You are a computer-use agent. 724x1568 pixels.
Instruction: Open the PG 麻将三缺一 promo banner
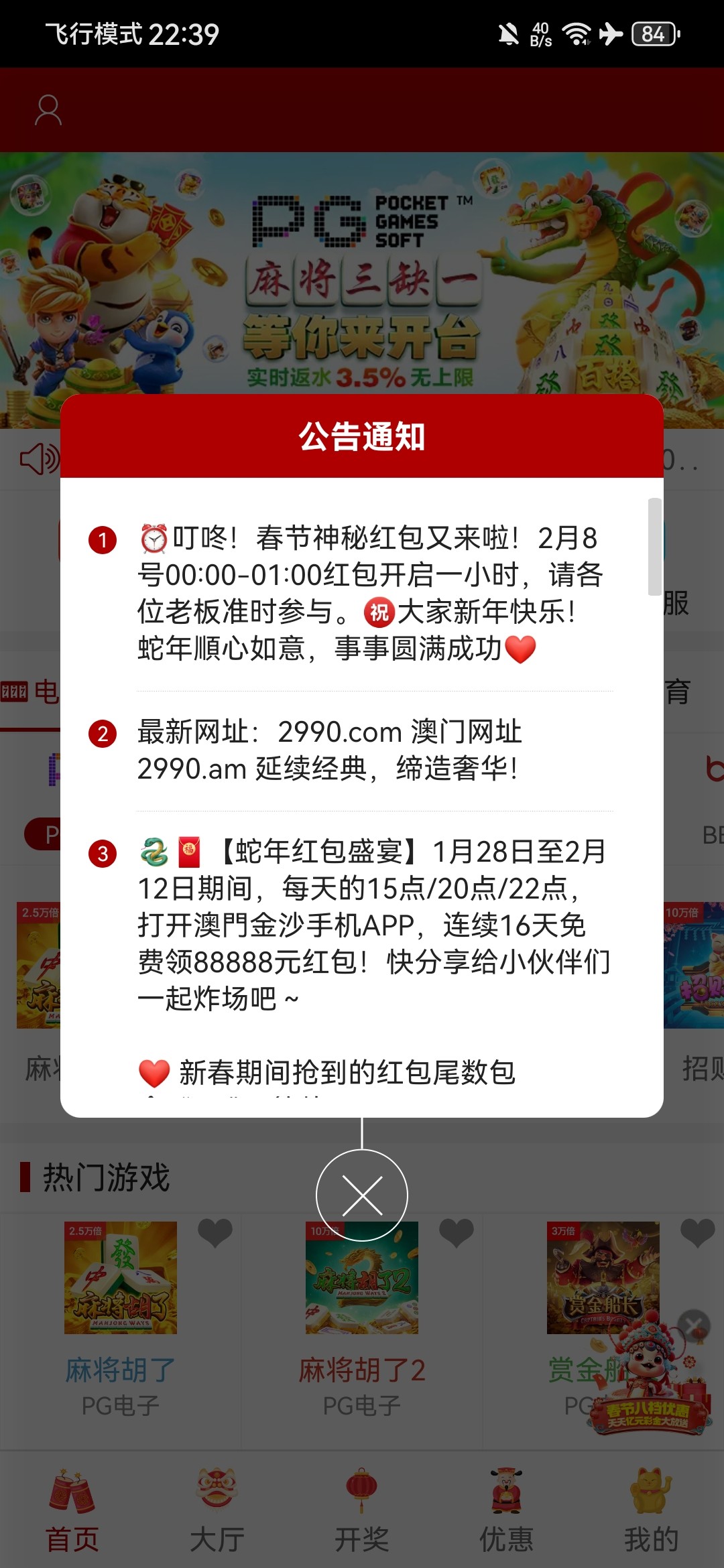coord(362,281)
